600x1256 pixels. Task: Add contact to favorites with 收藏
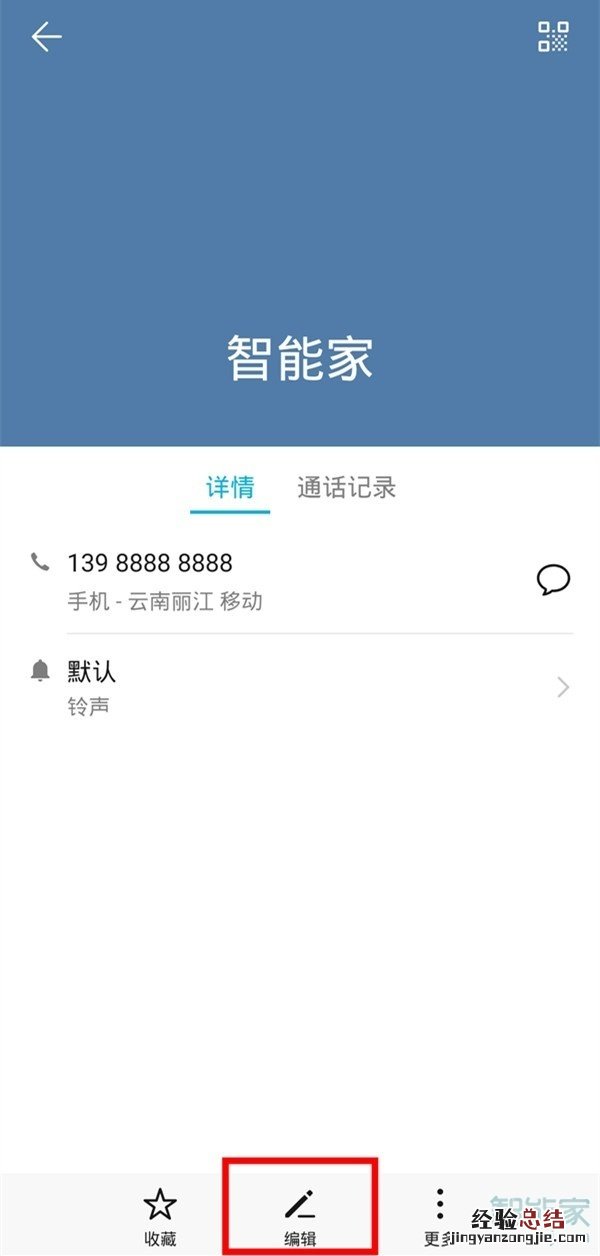160,1217
